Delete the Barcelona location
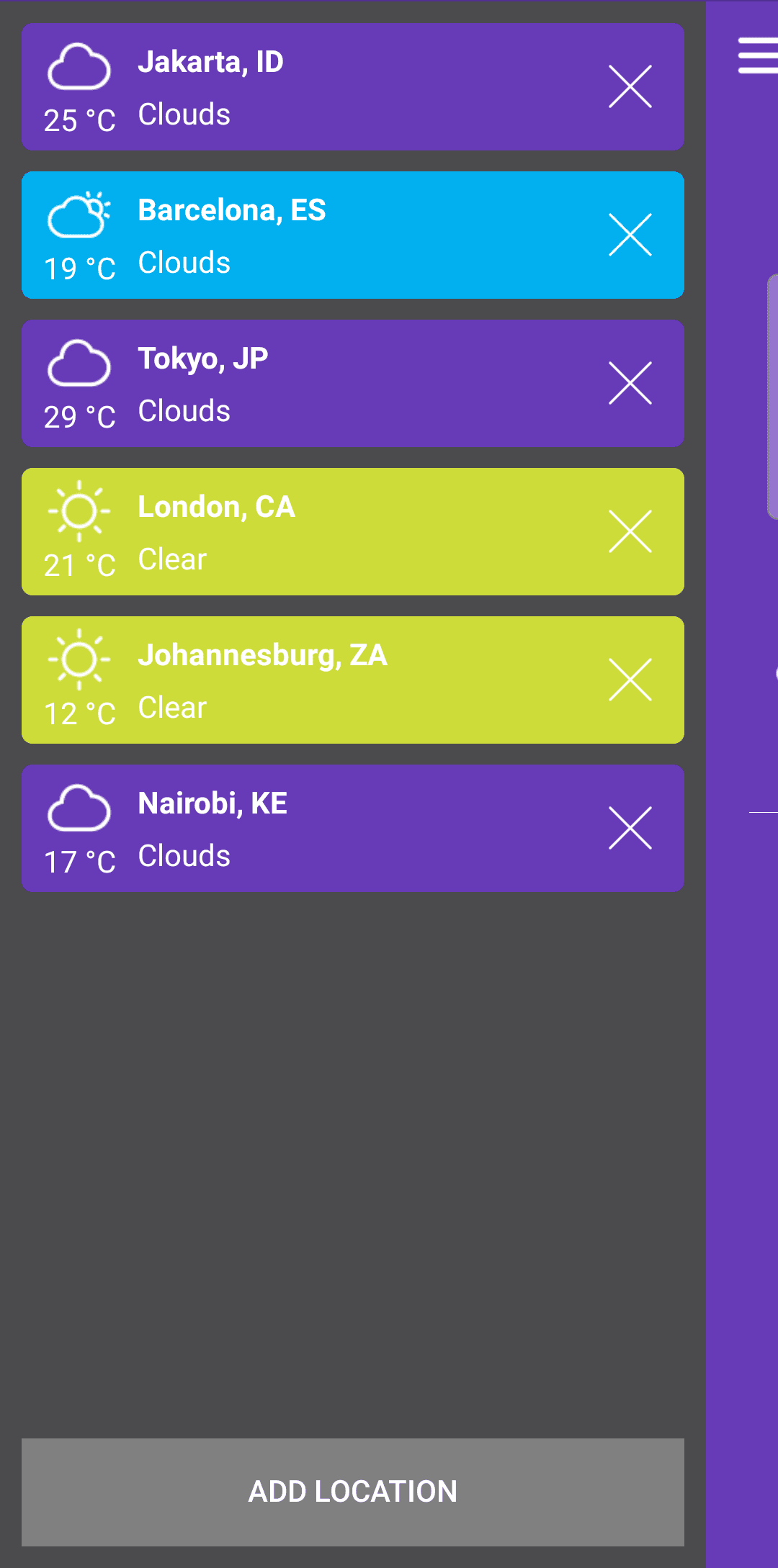This screenshot has width=778, height=1568. coord(630,235)
